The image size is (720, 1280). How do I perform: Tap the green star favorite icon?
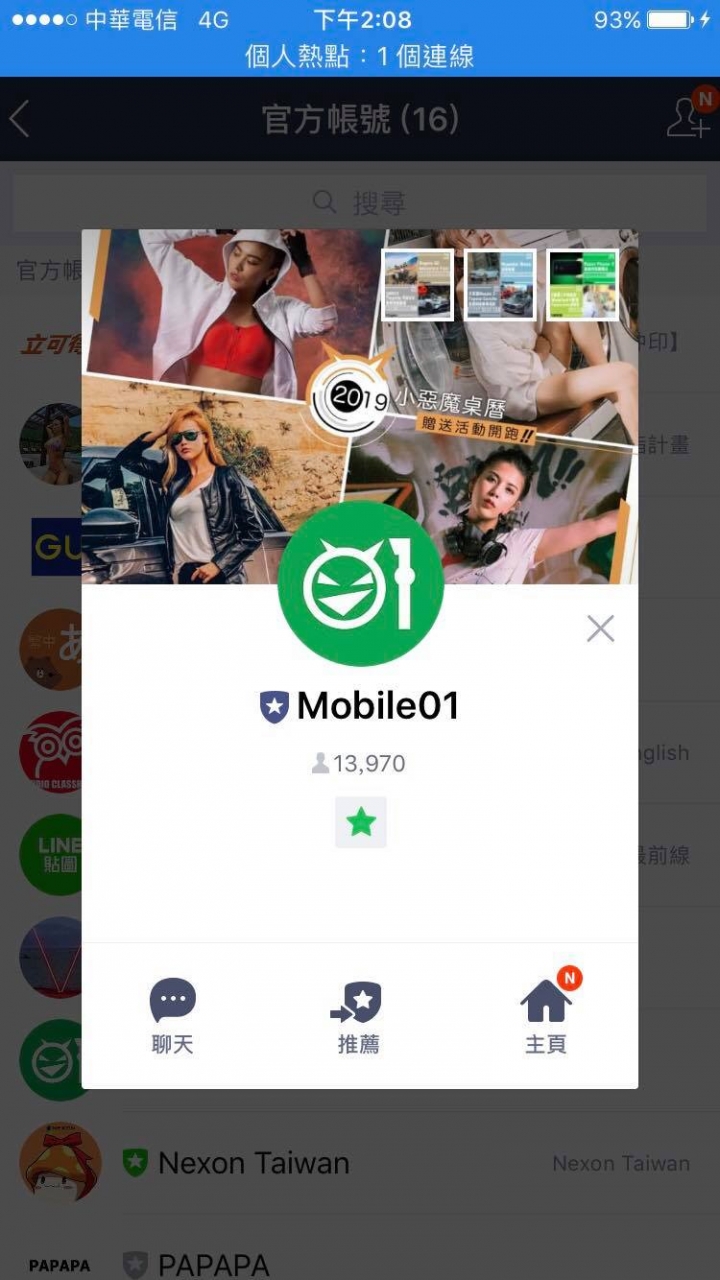[x=360, y=823]
